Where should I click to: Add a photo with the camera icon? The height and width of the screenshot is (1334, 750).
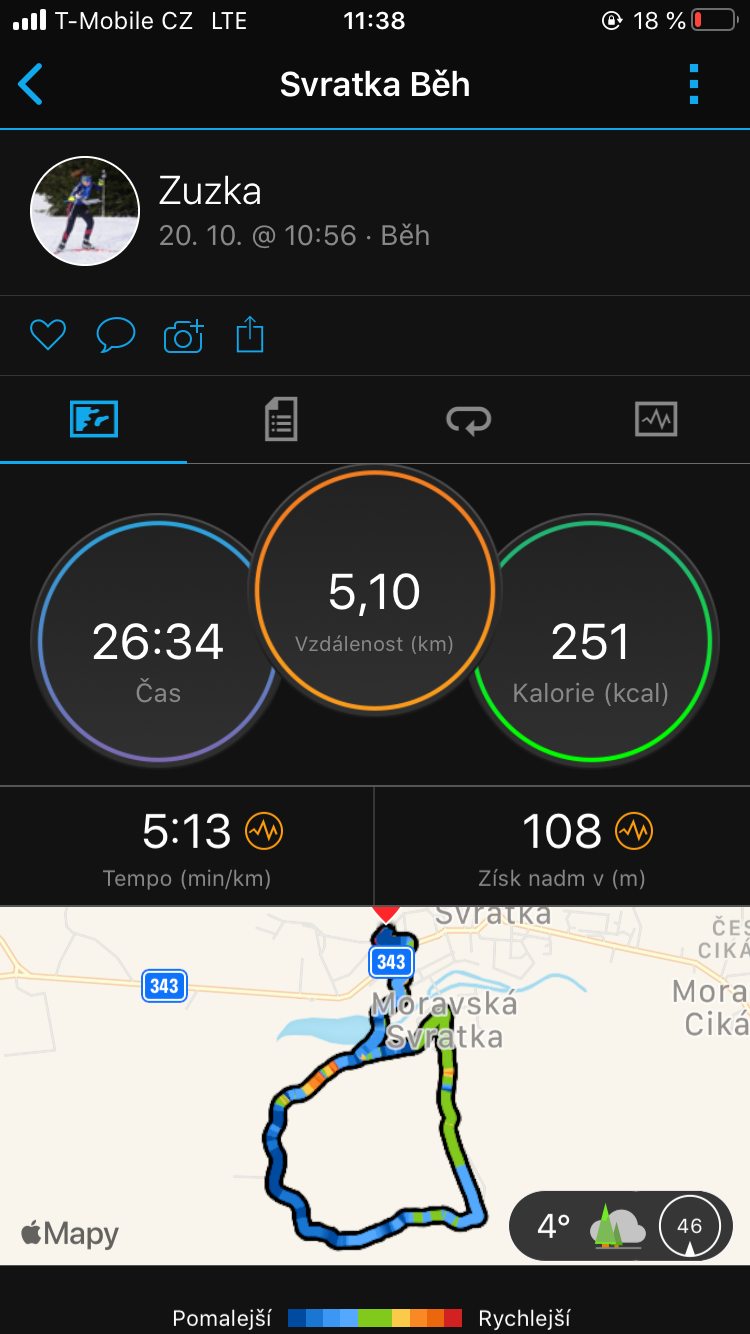183,335
